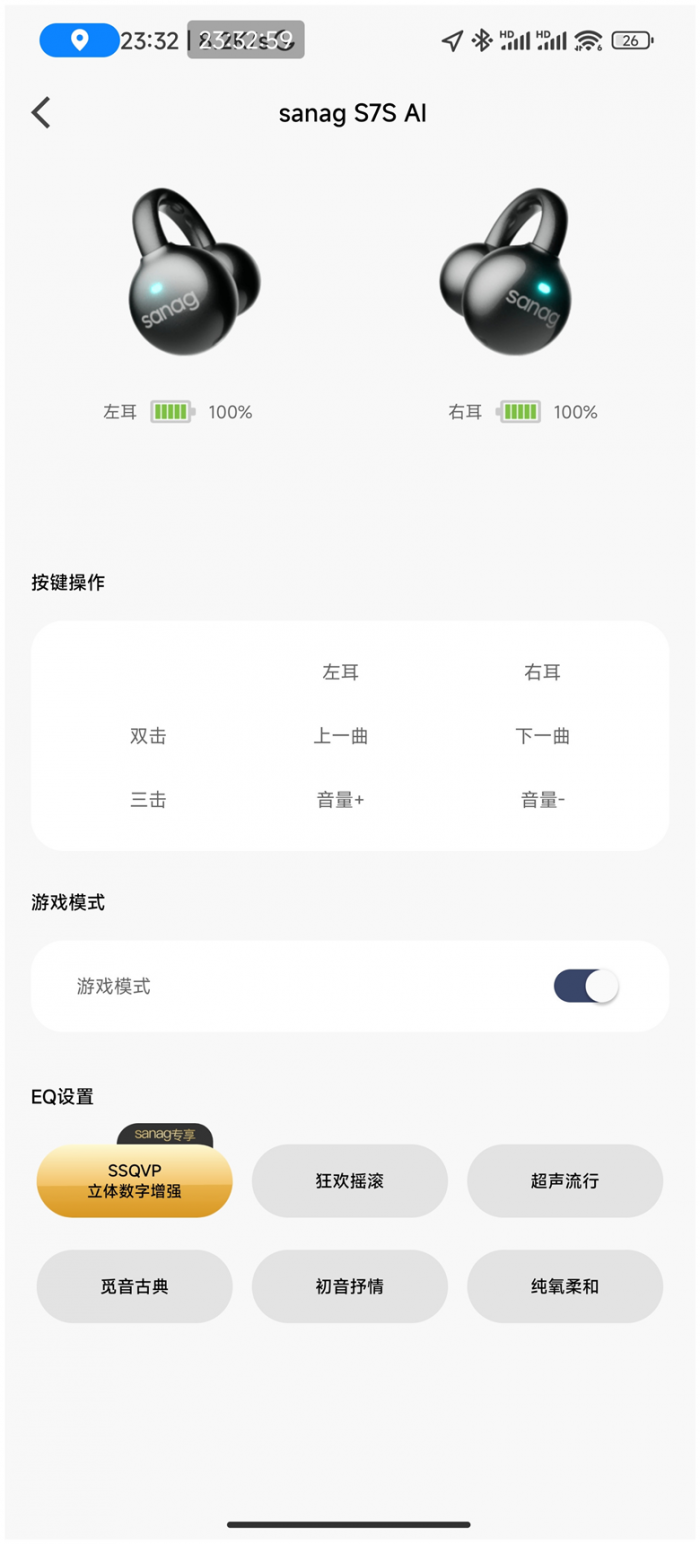
Task: Select the SSQVP 立体数字增强 EQ preset
Action: tap(135, 1181)
